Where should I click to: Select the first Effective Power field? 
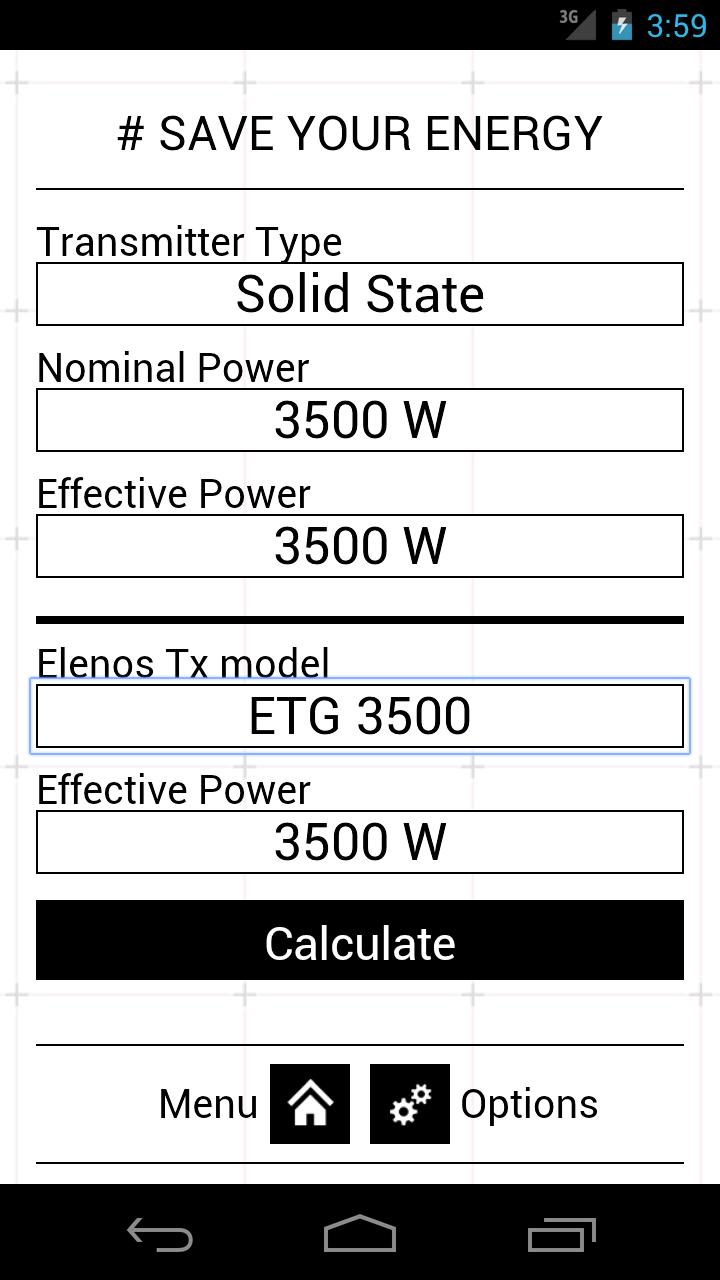coord(359,546)
